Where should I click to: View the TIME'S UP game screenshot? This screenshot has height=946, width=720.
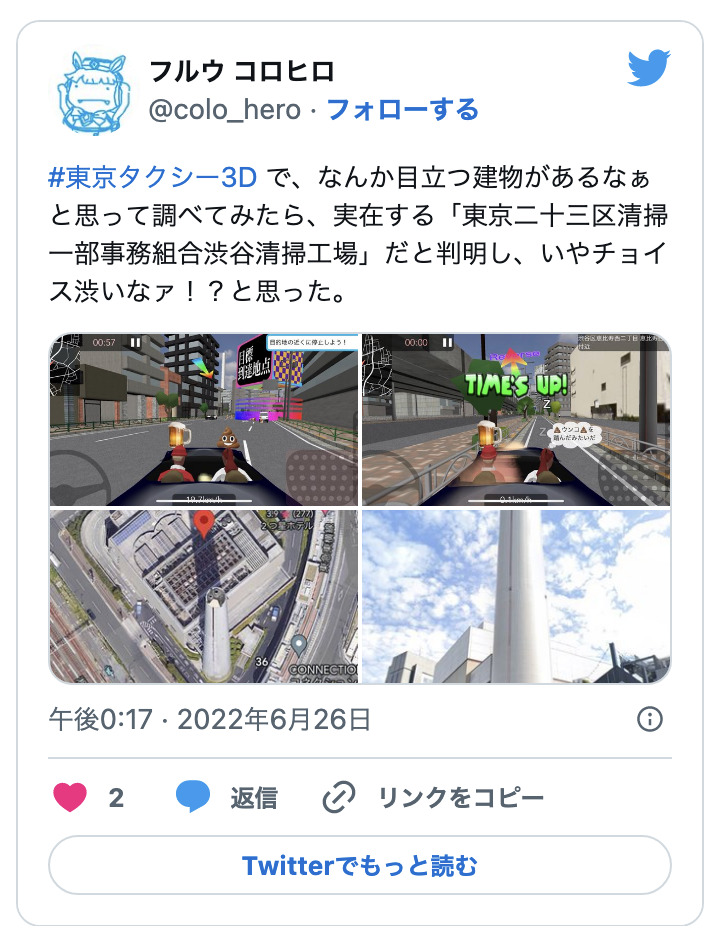pyautogui.click(x=515, y=419)
